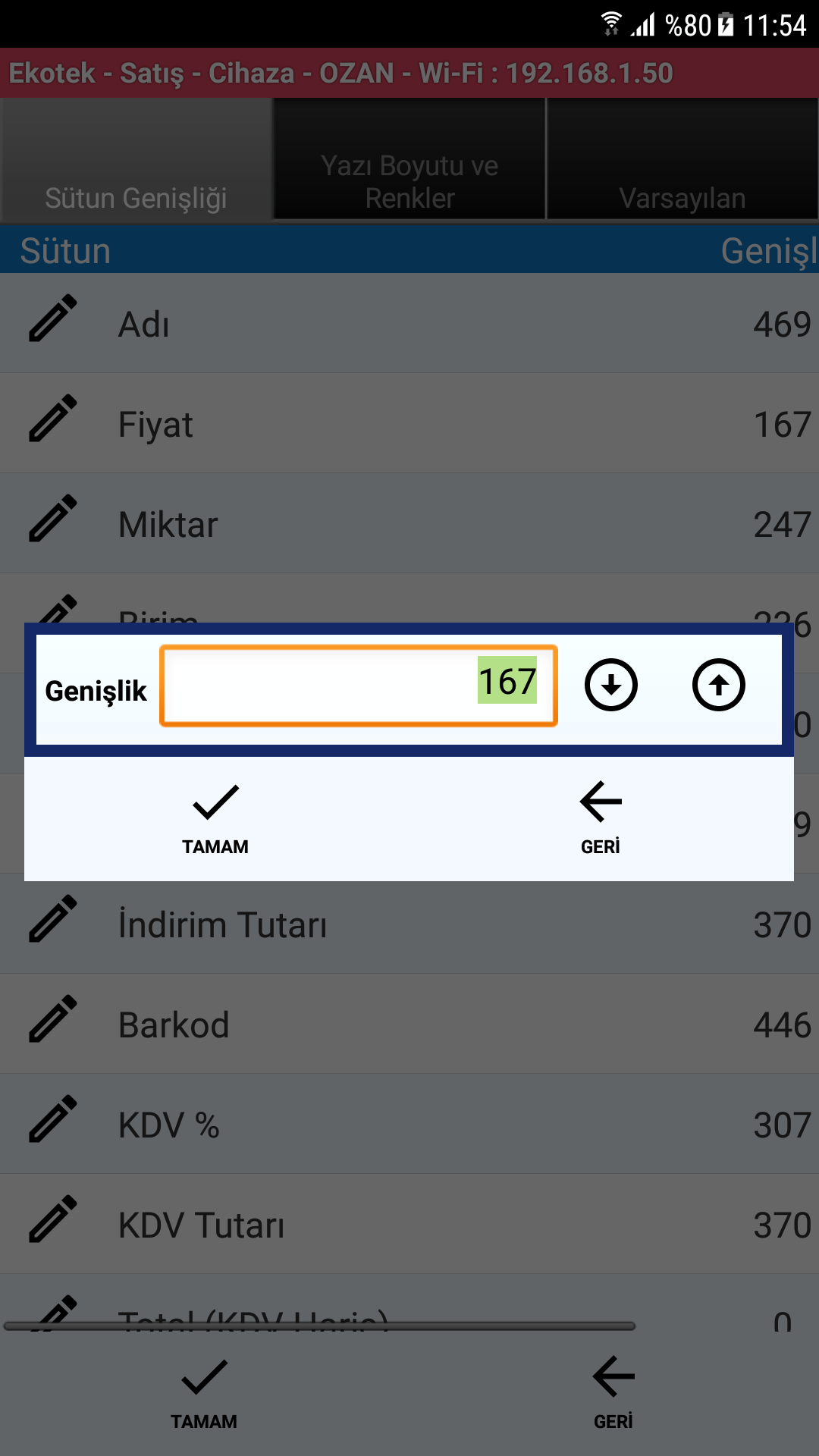Select the pencil icon next to Miktar
This screenshot has height=1456, width=819.
point(53,522)
